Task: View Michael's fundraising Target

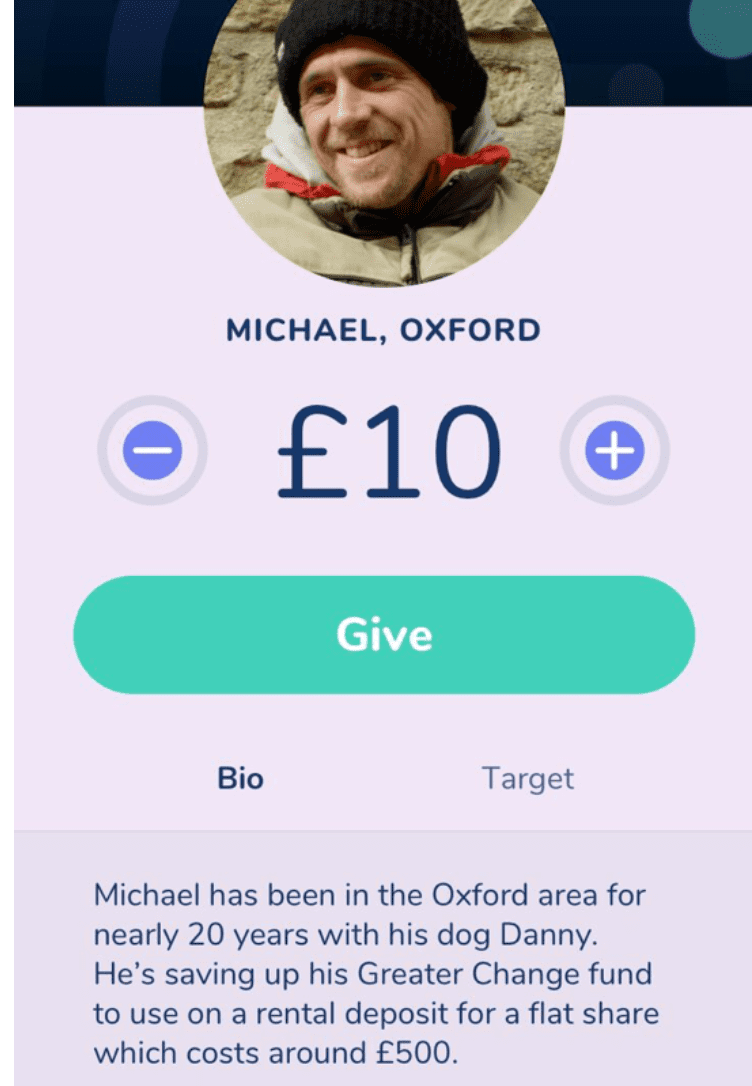Action: [528, 777]
